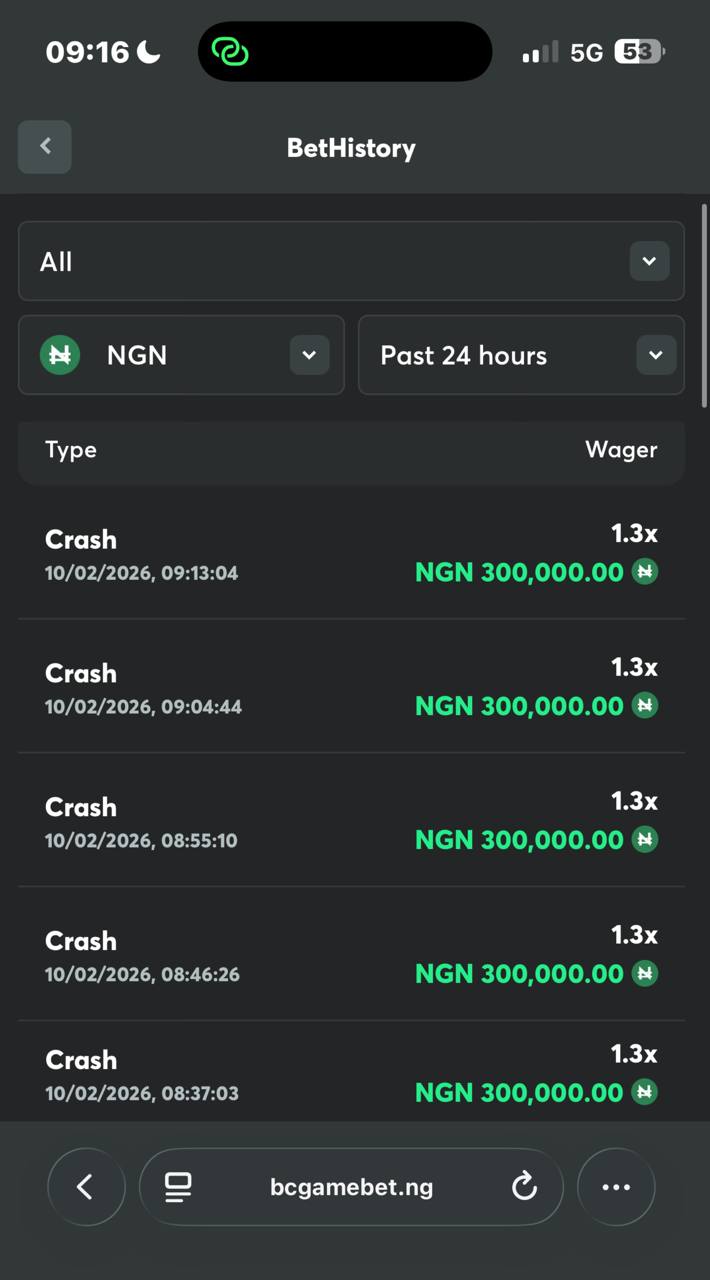Navigate back using the browser back button

click(86, 1187)
